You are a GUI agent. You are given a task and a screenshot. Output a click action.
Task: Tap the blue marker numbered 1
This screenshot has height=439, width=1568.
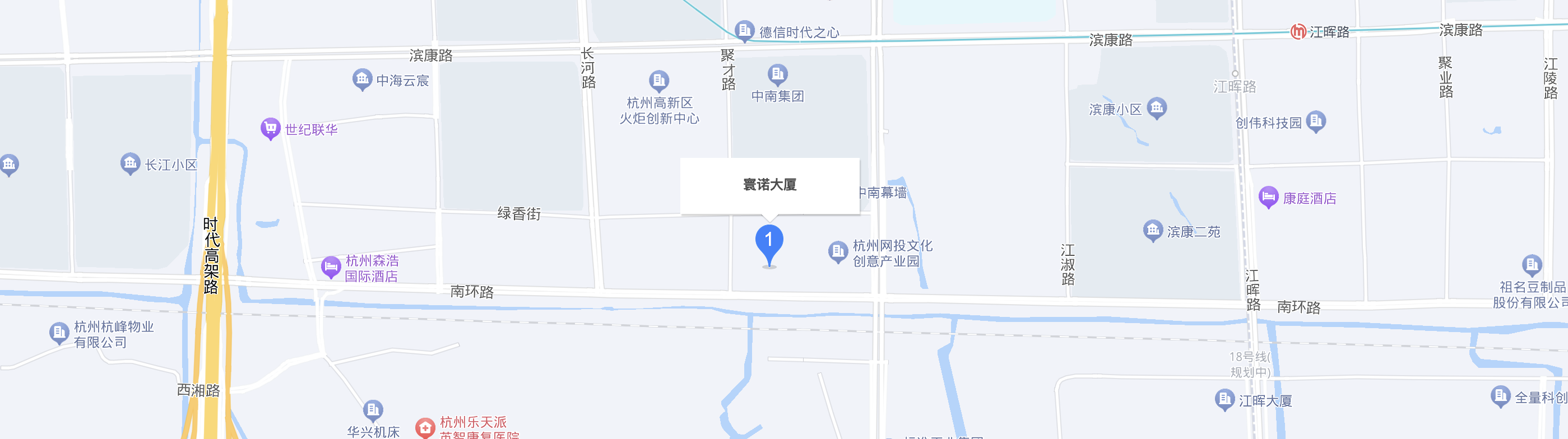pyautogui.click(x=769, y=241)
